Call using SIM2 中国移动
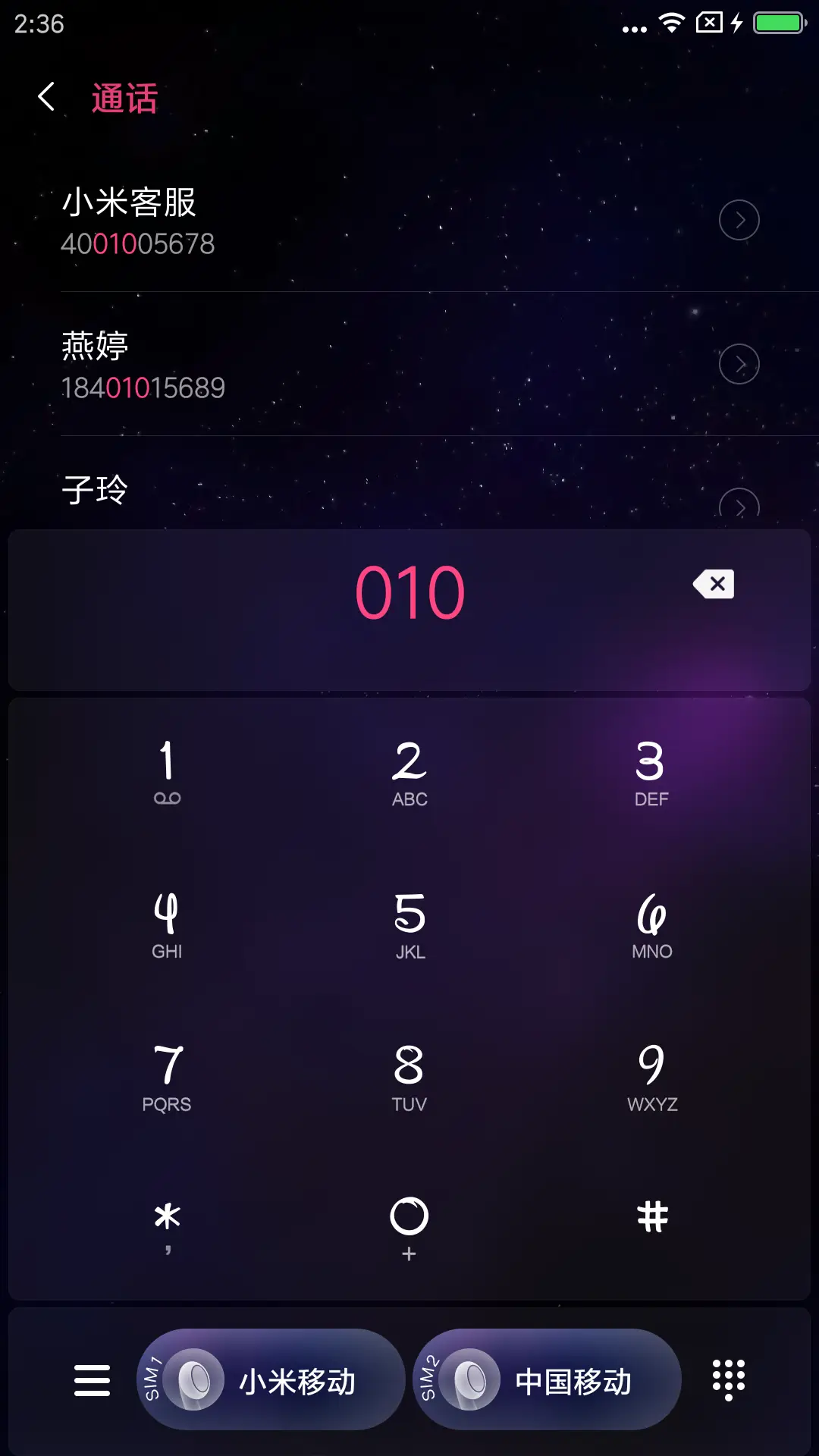 tap(546, 1380)
